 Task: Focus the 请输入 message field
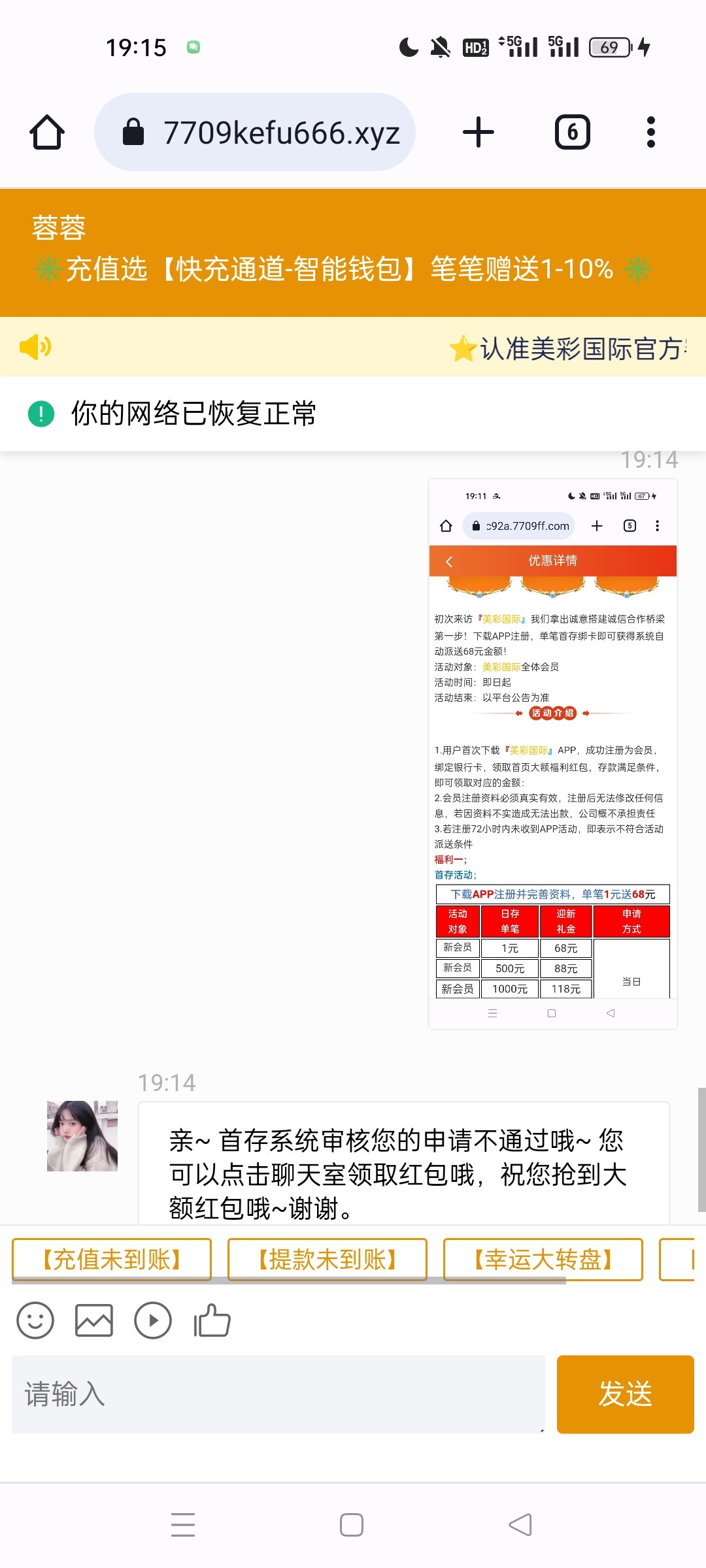click(278, 1394)
